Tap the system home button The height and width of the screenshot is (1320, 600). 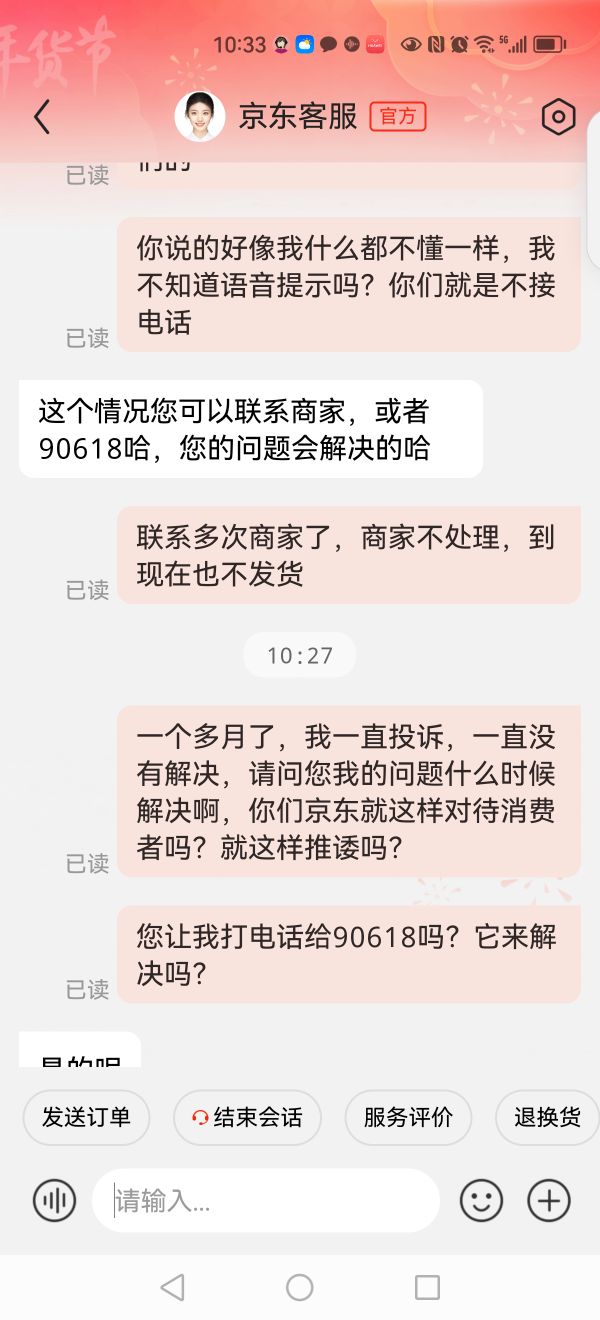300,1287
